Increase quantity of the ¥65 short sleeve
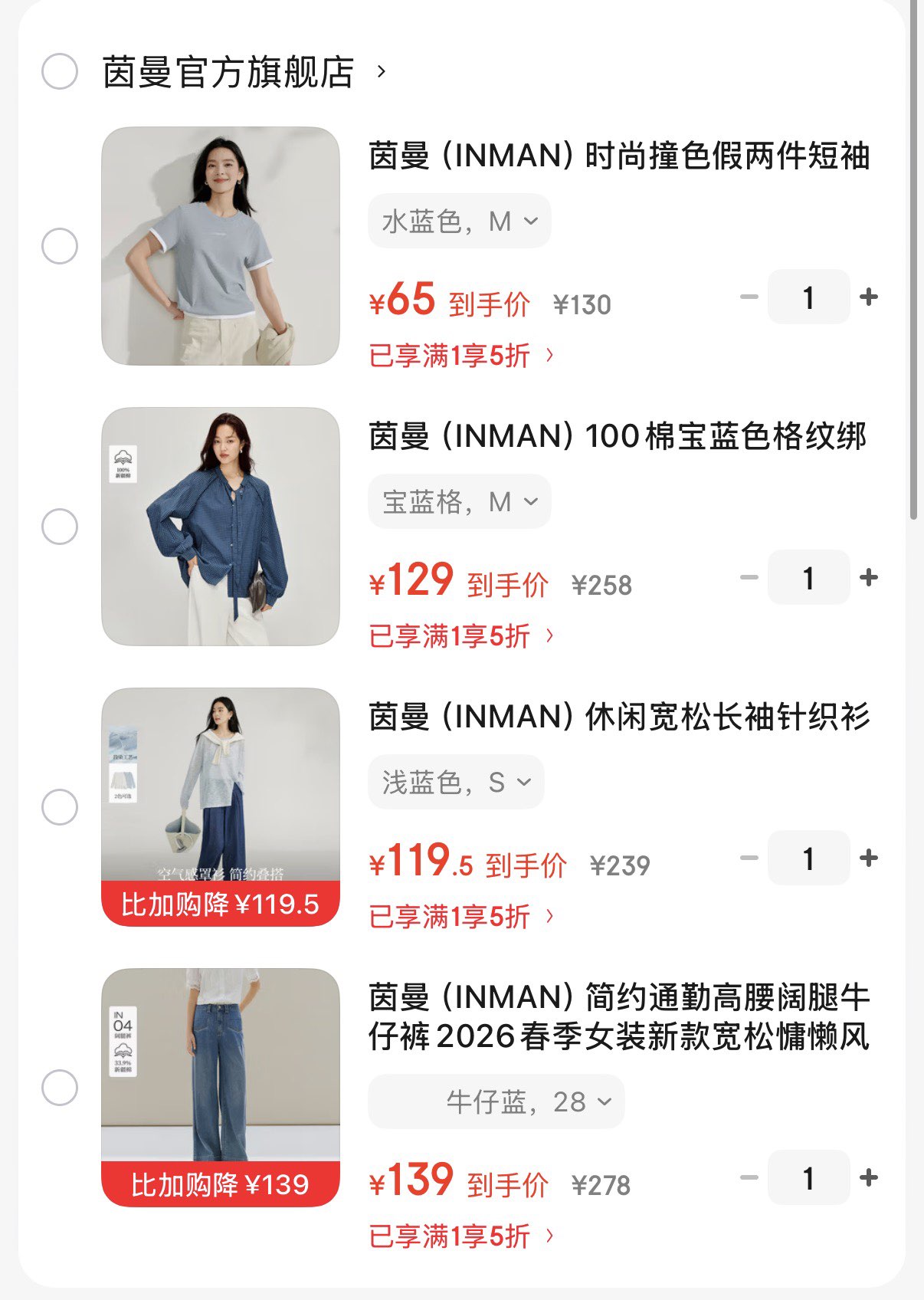This screenshot has height=1300, width=924. [x=868, y=297]
